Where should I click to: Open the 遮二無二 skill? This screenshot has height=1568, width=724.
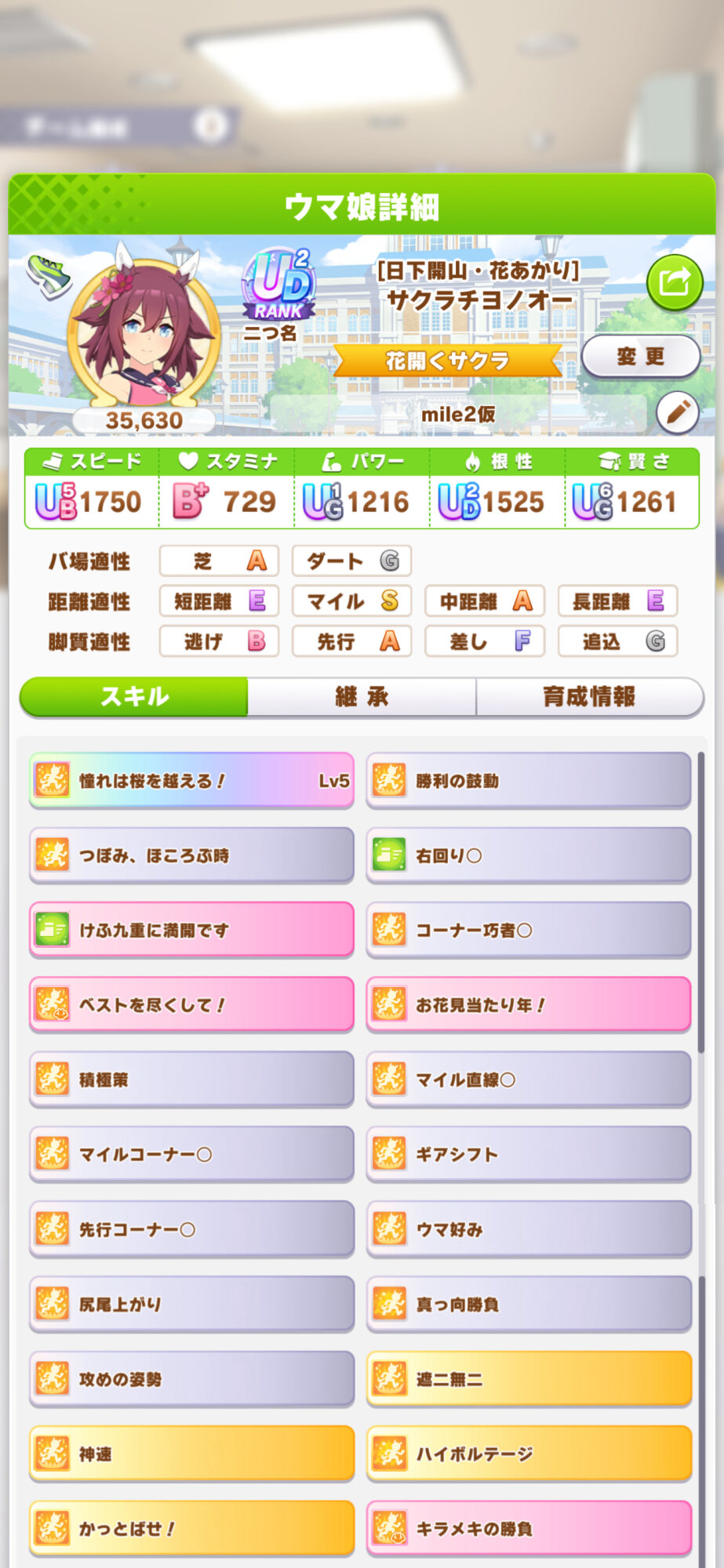pyautogui.click(x=528, y=1379)
